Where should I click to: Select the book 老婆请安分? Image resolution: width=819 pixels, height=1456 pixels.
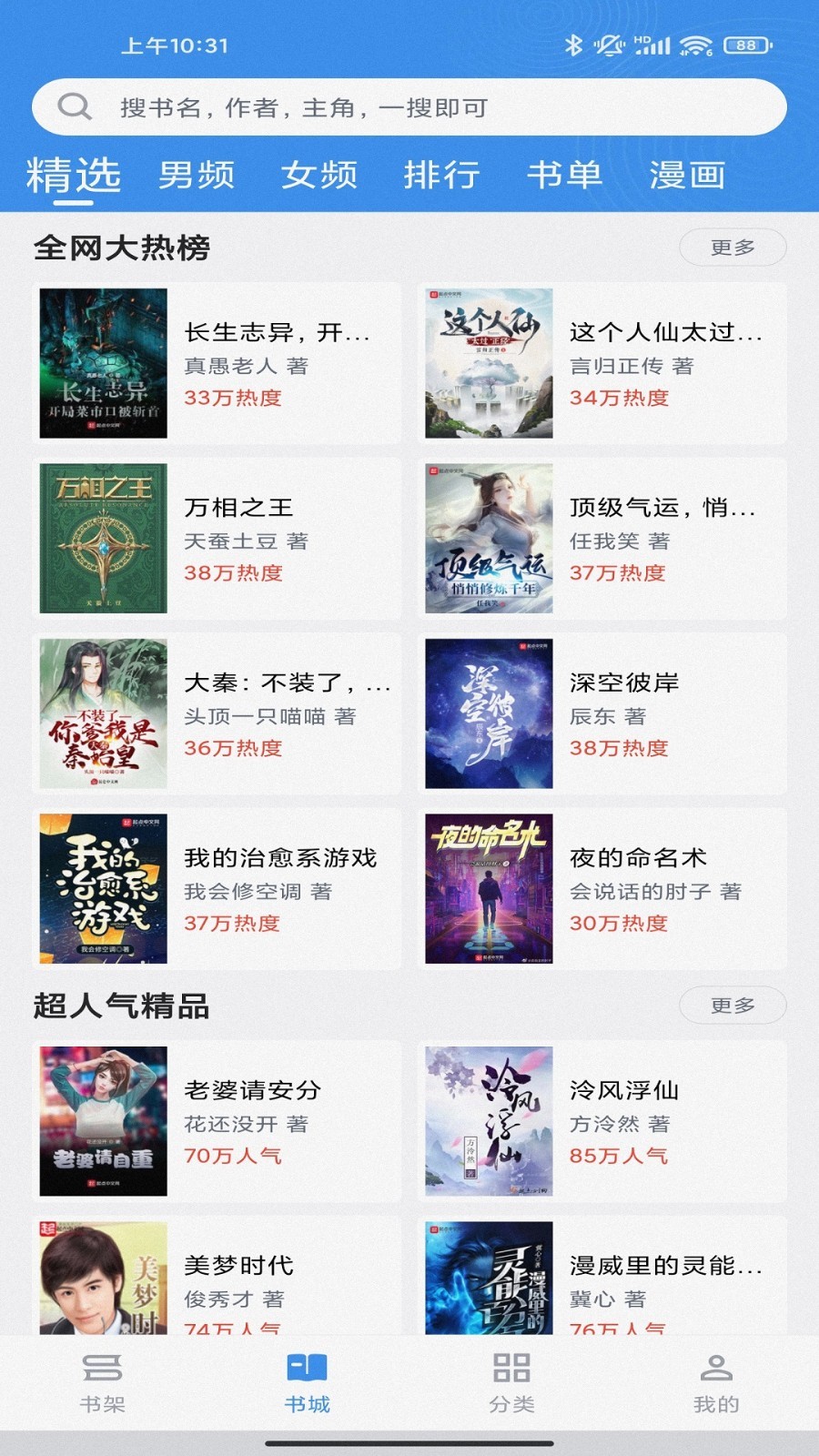[x=217, y=1121]
